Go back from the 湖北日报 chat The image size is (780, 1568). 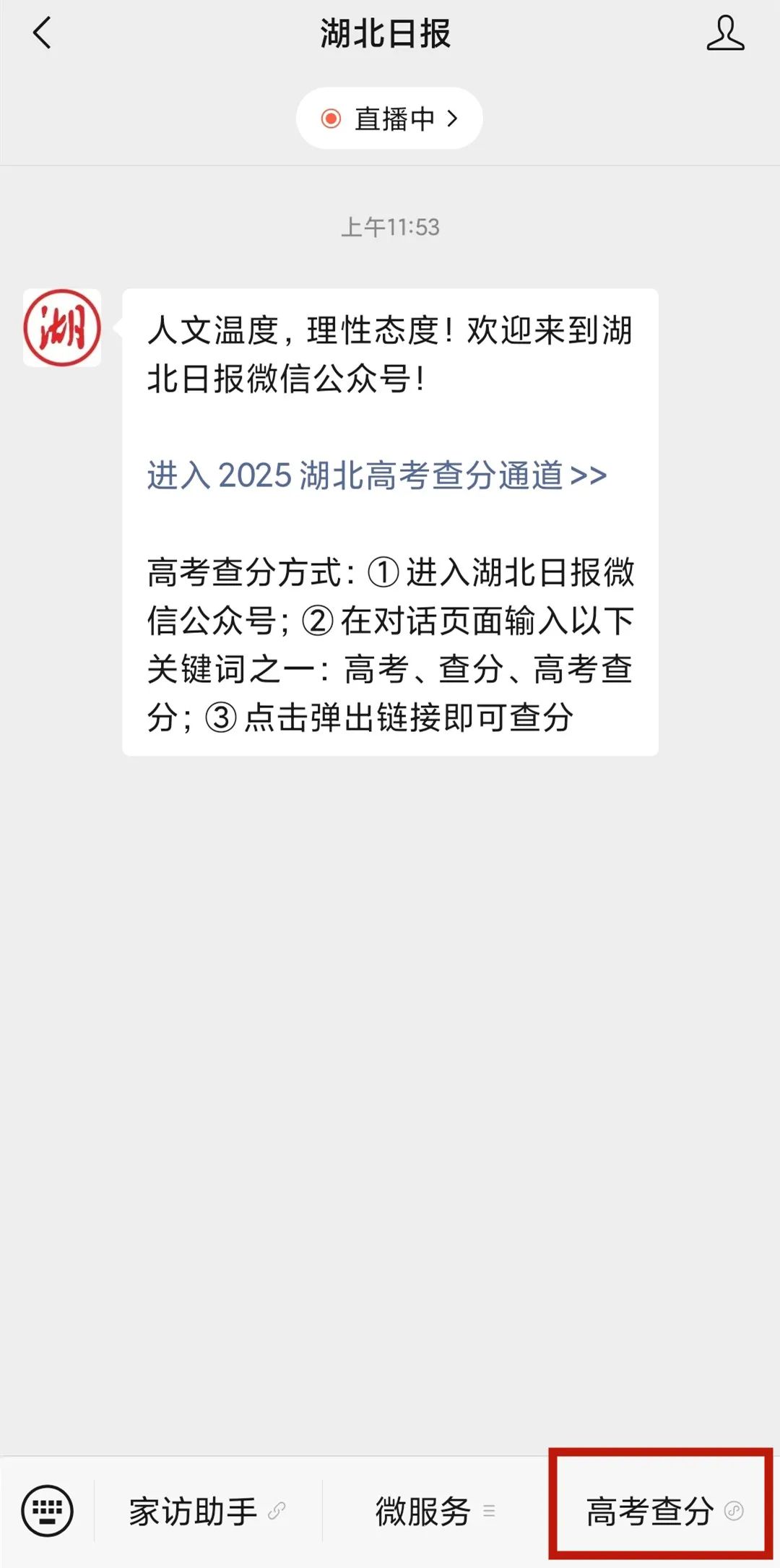point(43,33)
